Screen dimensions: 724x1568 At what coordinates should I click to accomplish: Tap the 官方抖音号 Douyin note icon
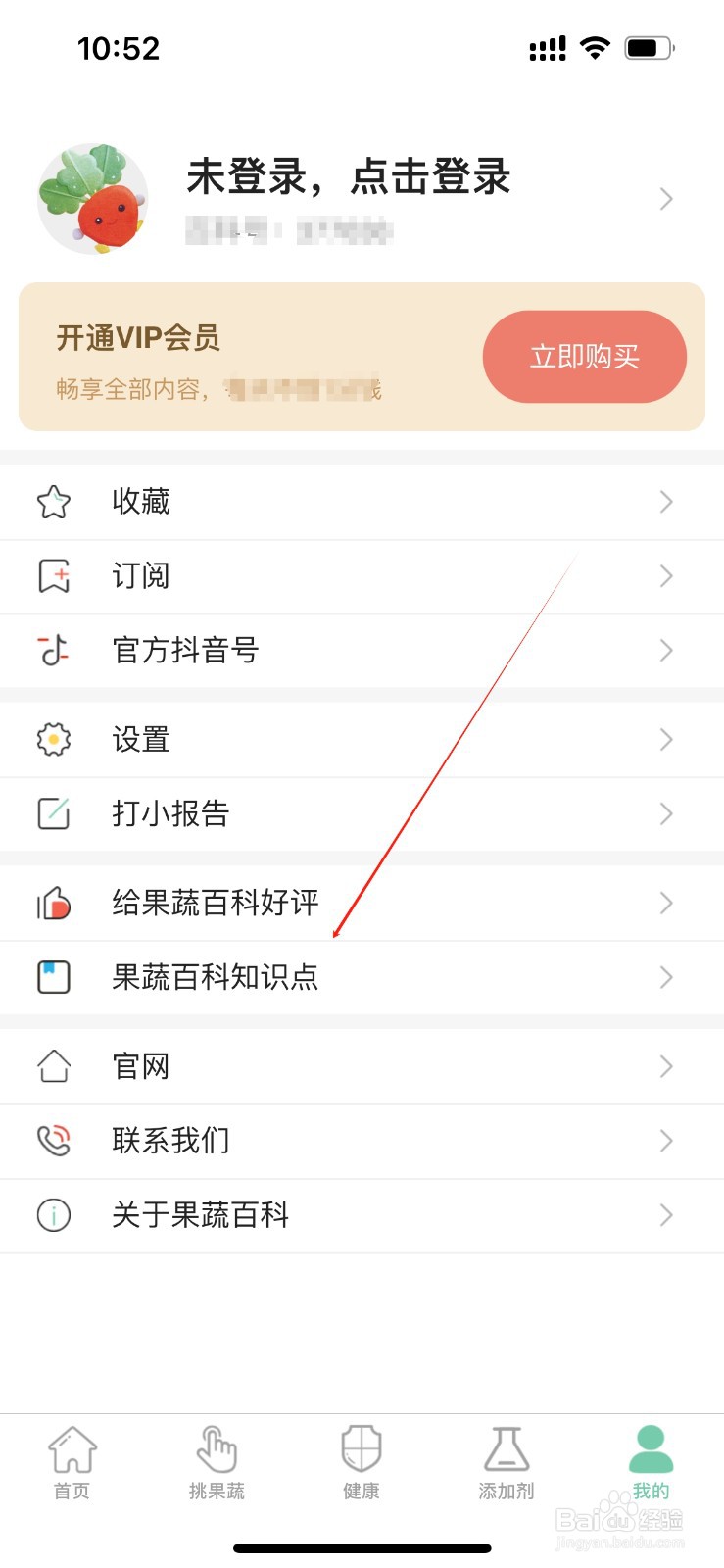(x=54, y=650)
